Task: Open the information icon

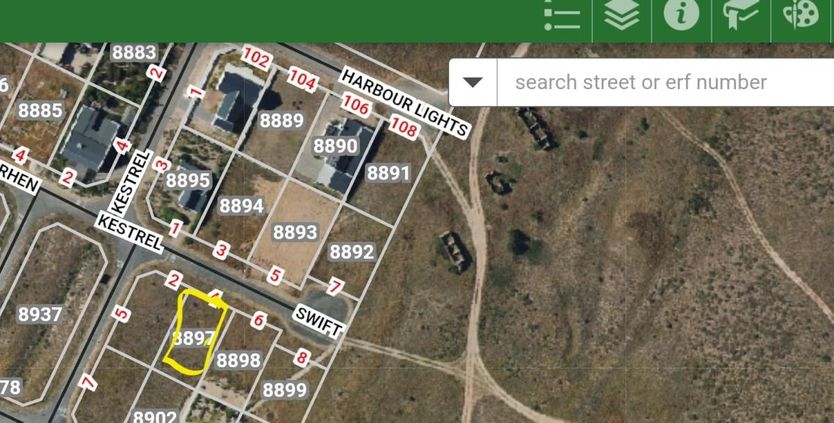Action: tap(681, 15)
